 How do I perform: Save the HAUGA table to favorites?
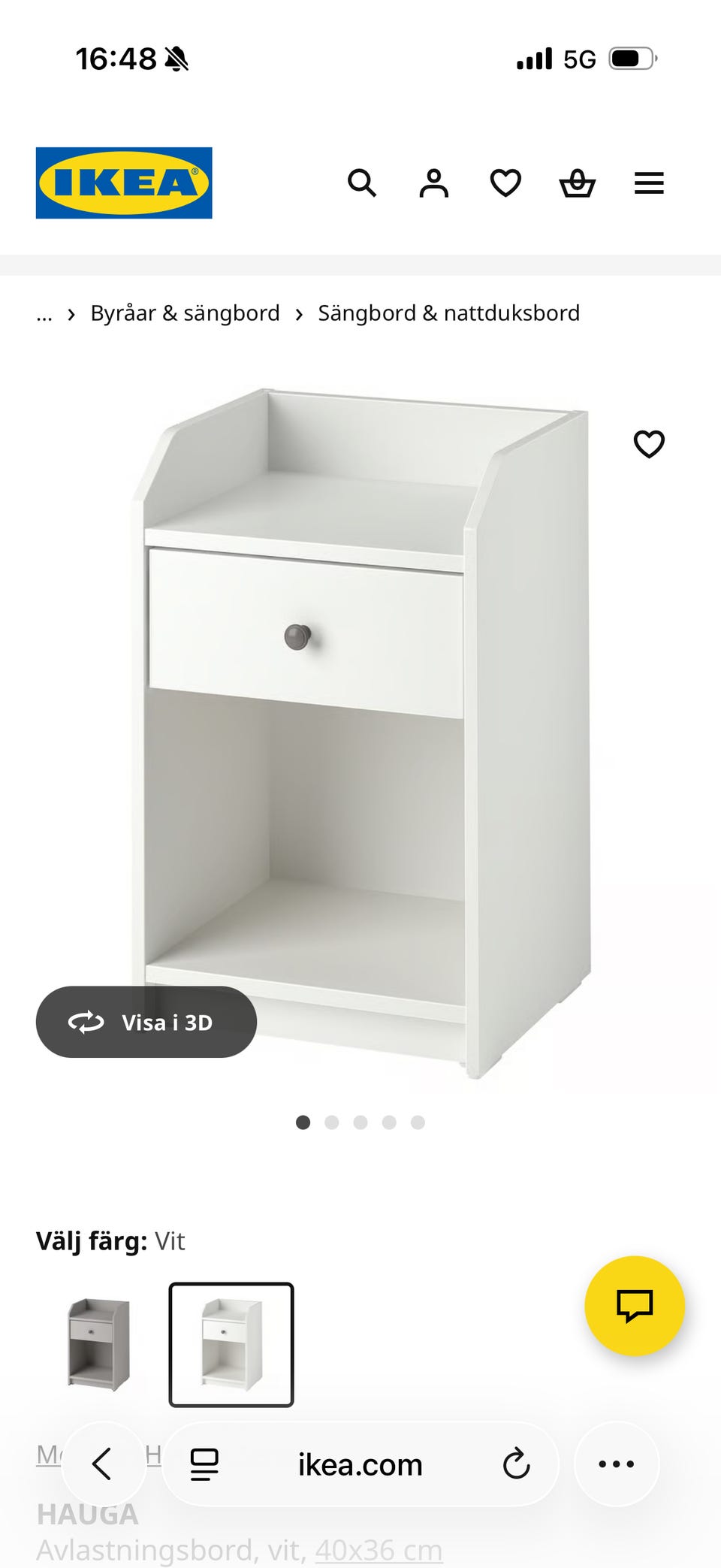(x=649, y=444)
